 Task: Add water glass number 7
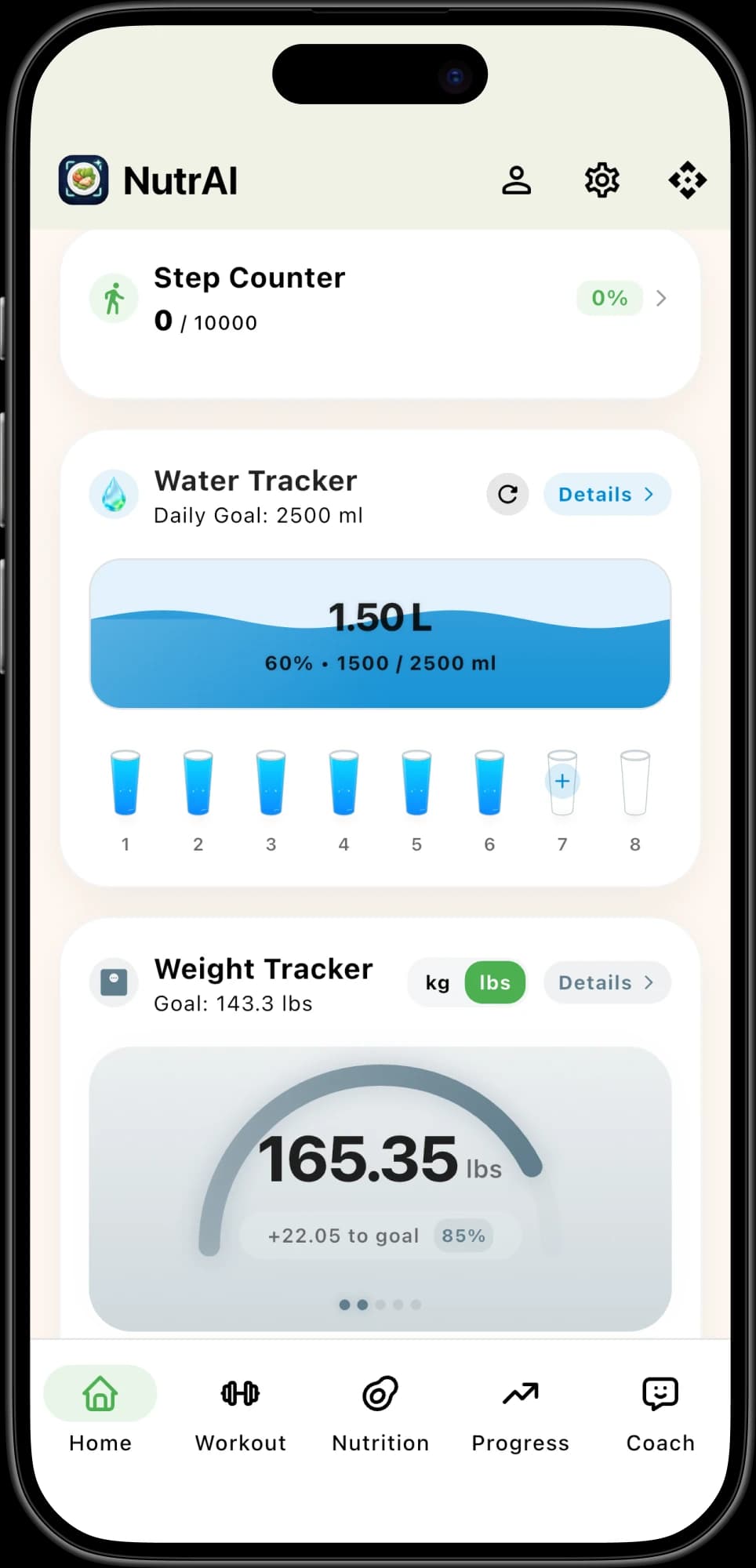[x=562, y=782]
